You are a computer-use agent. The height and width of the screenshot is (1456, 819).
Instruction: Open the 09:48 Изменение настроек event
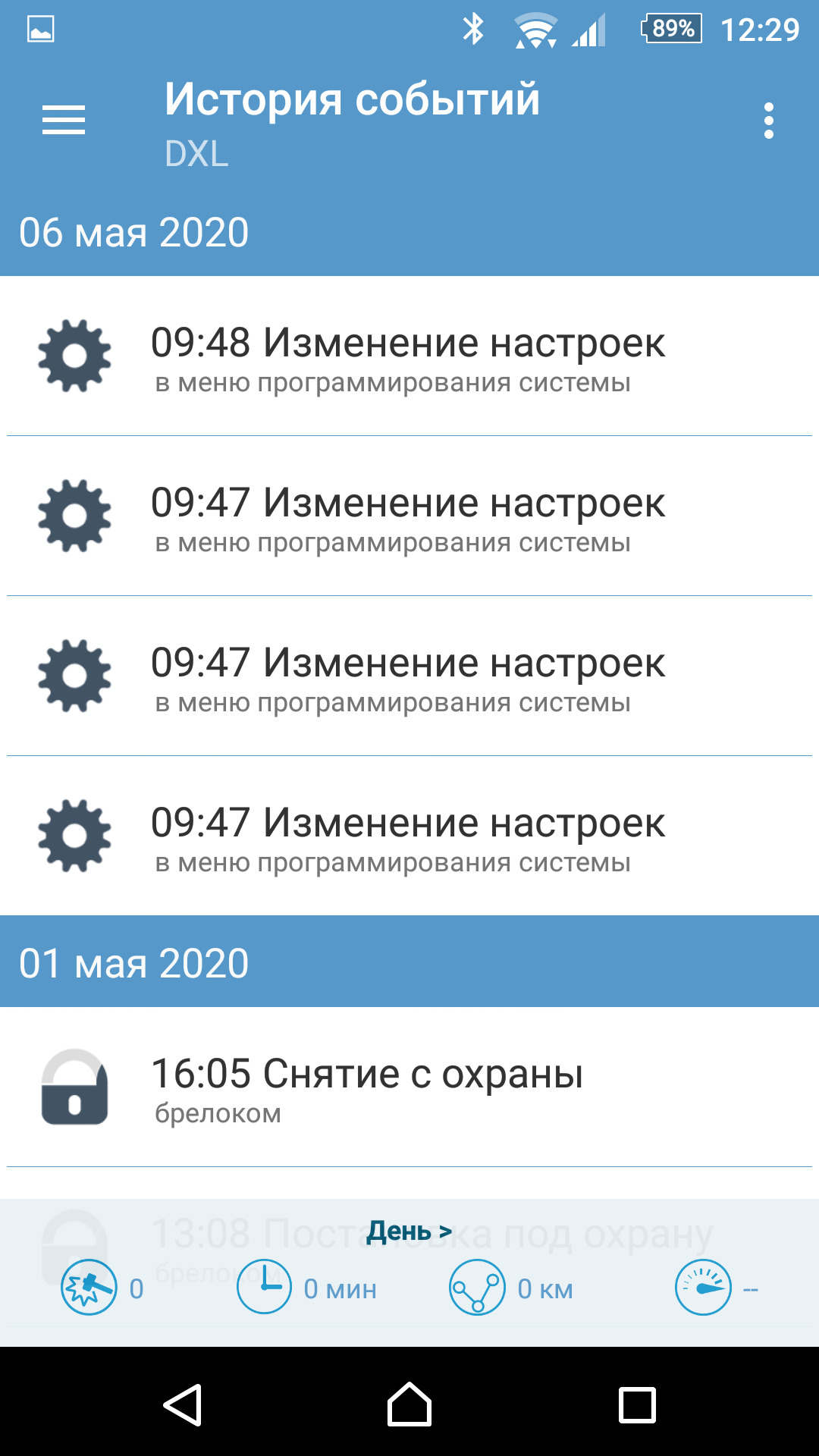[x=408, y=356]
